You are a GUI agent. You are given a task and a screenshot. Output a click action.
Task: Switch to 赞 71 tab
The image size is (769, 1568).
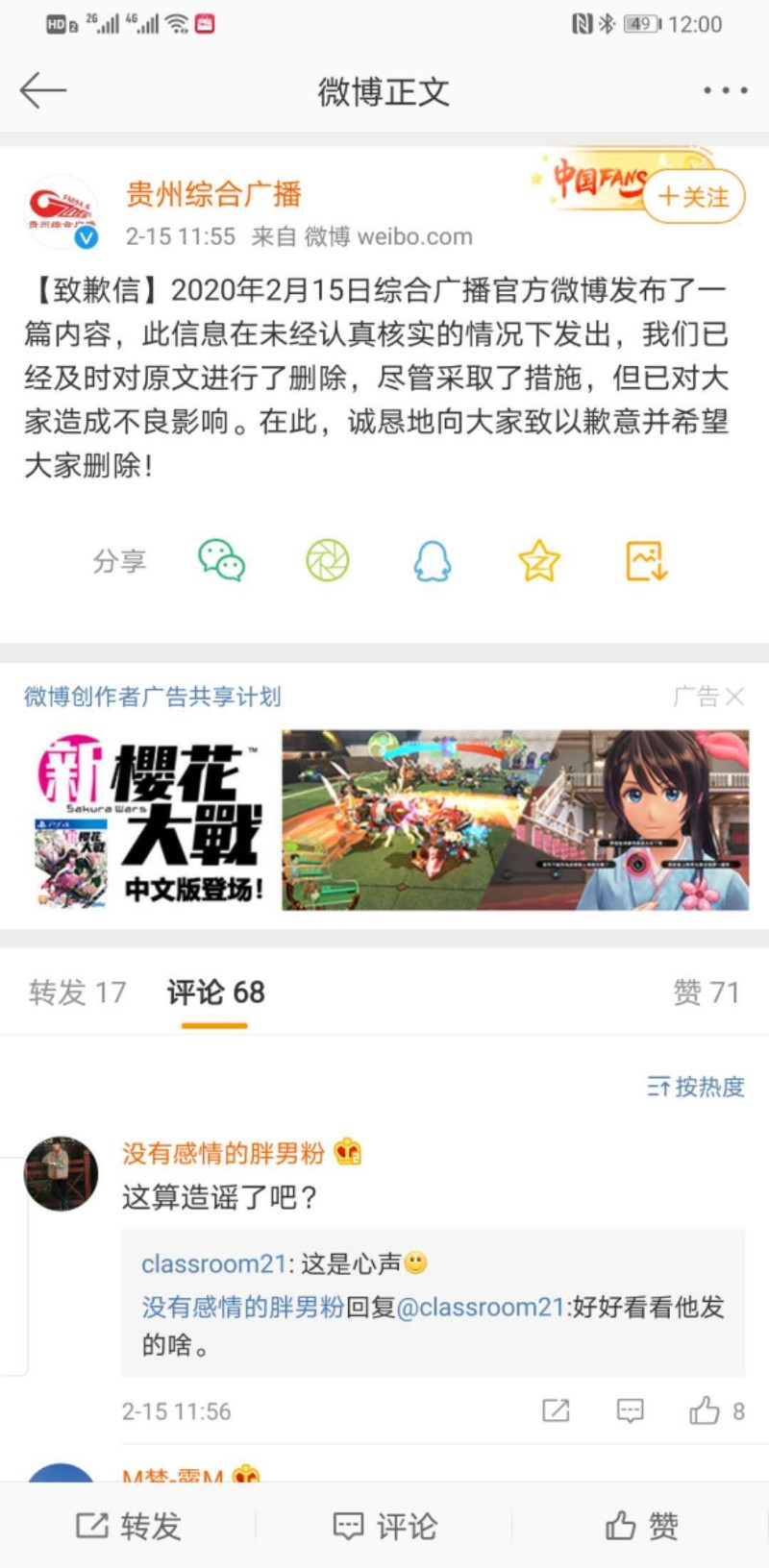point(706,992)
